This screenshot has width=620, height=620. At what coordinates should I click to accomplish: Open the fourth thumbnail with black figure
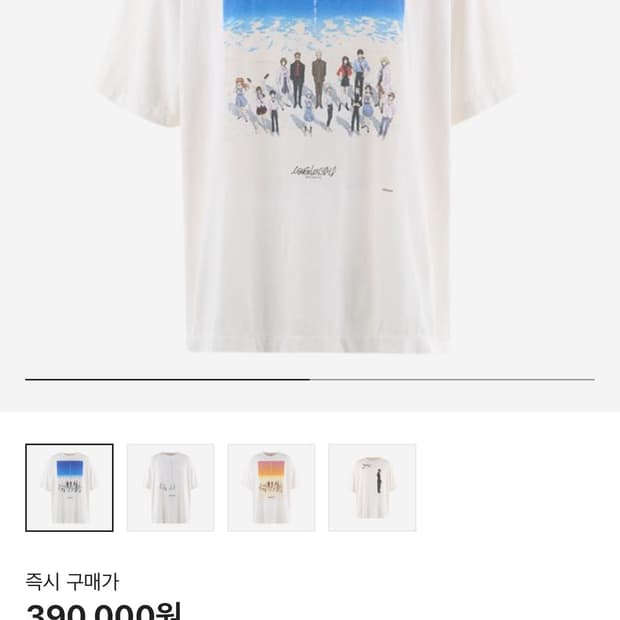click(x=372, y=487)
